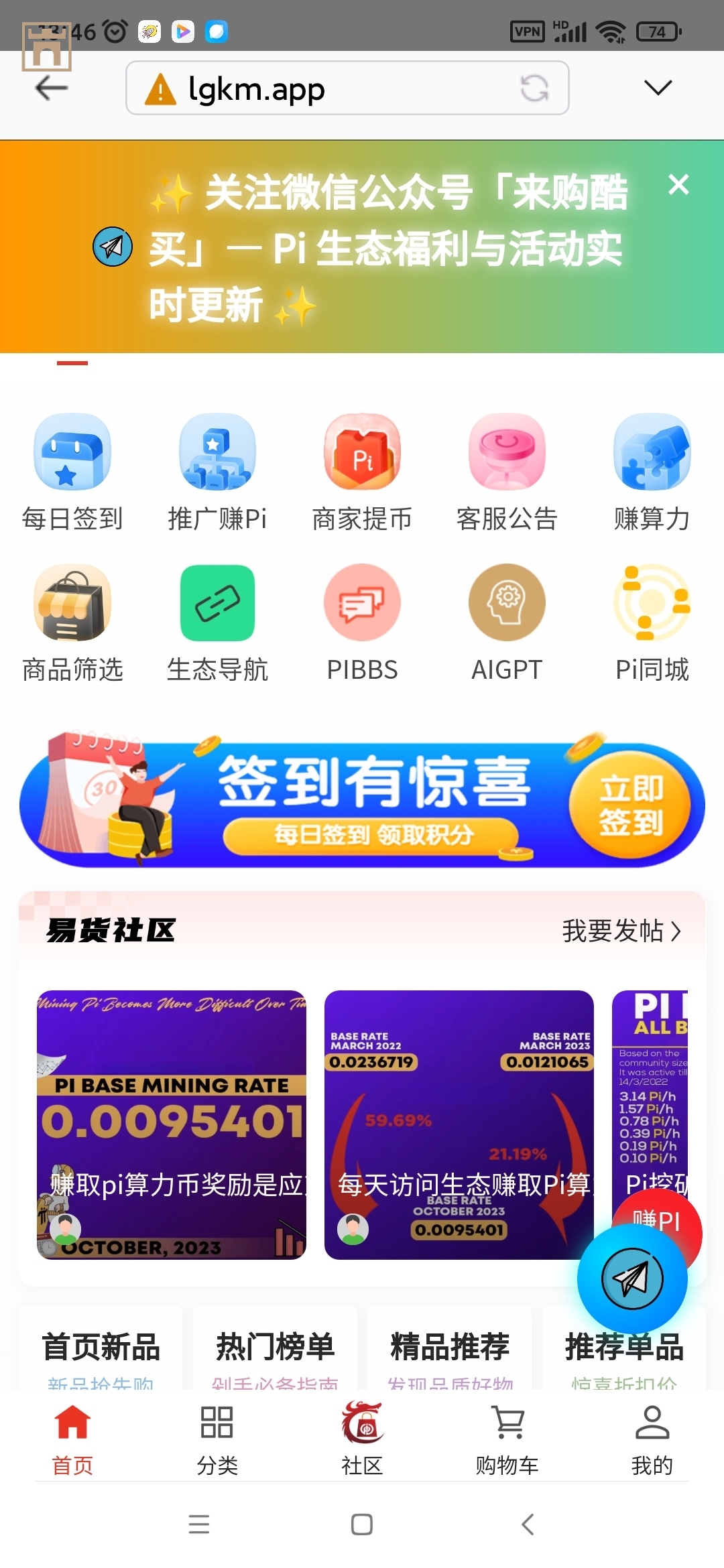Switch to the 分类 categories tab

[x=217, y=1441]
